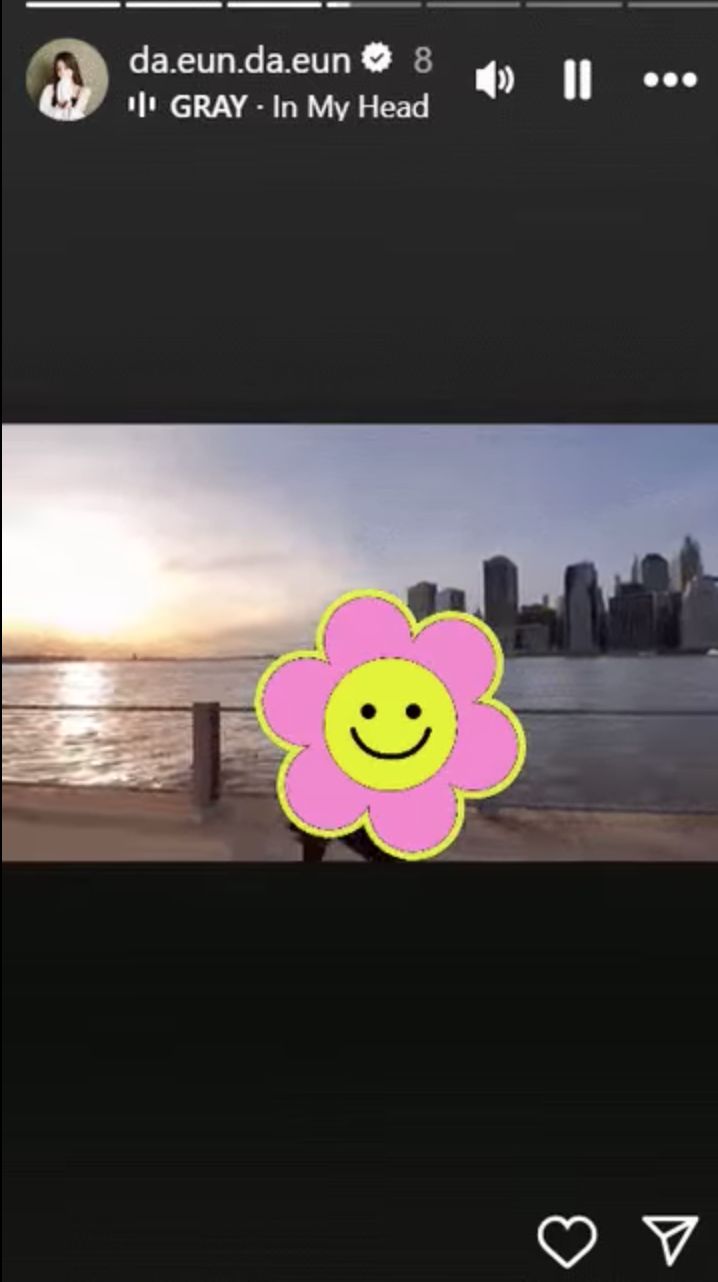Share the story via paper plane icon
Viewport: 718px width, 1282px height.
pyautogui.click(x=668, y=1241)
